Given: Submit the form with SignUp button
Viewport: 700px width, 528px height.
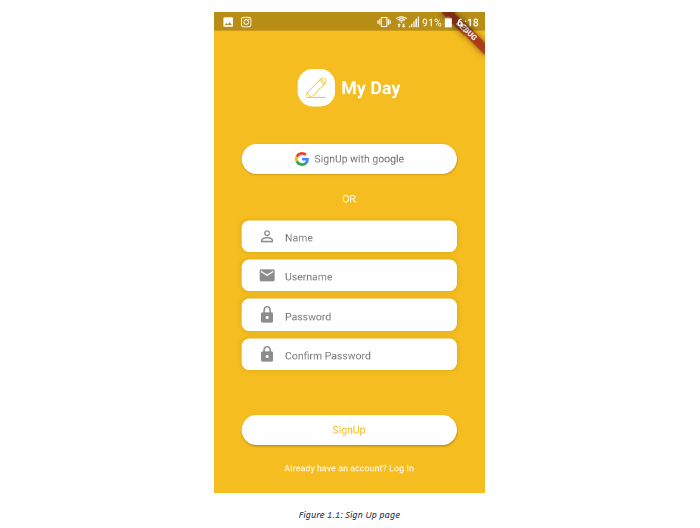Looking at the screenshot, I should coord(349,430).
